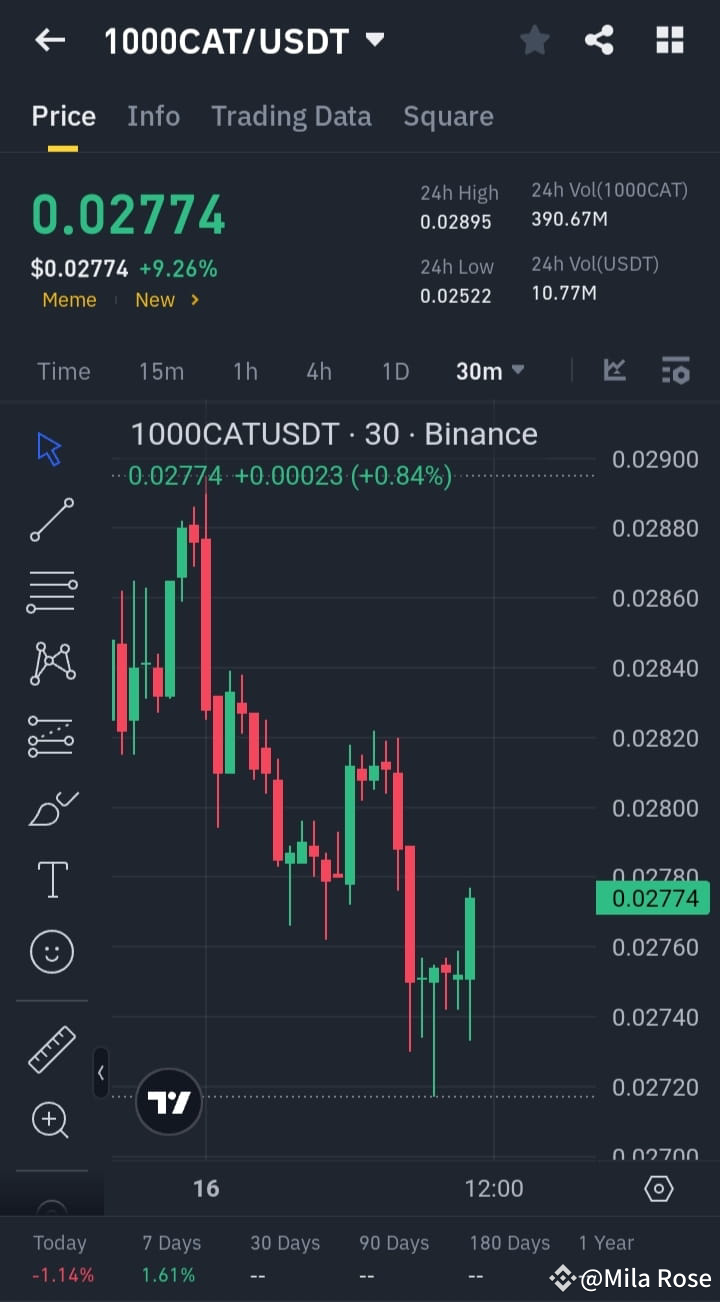Share the 1000CAT/USDT chart

point(600,40)
